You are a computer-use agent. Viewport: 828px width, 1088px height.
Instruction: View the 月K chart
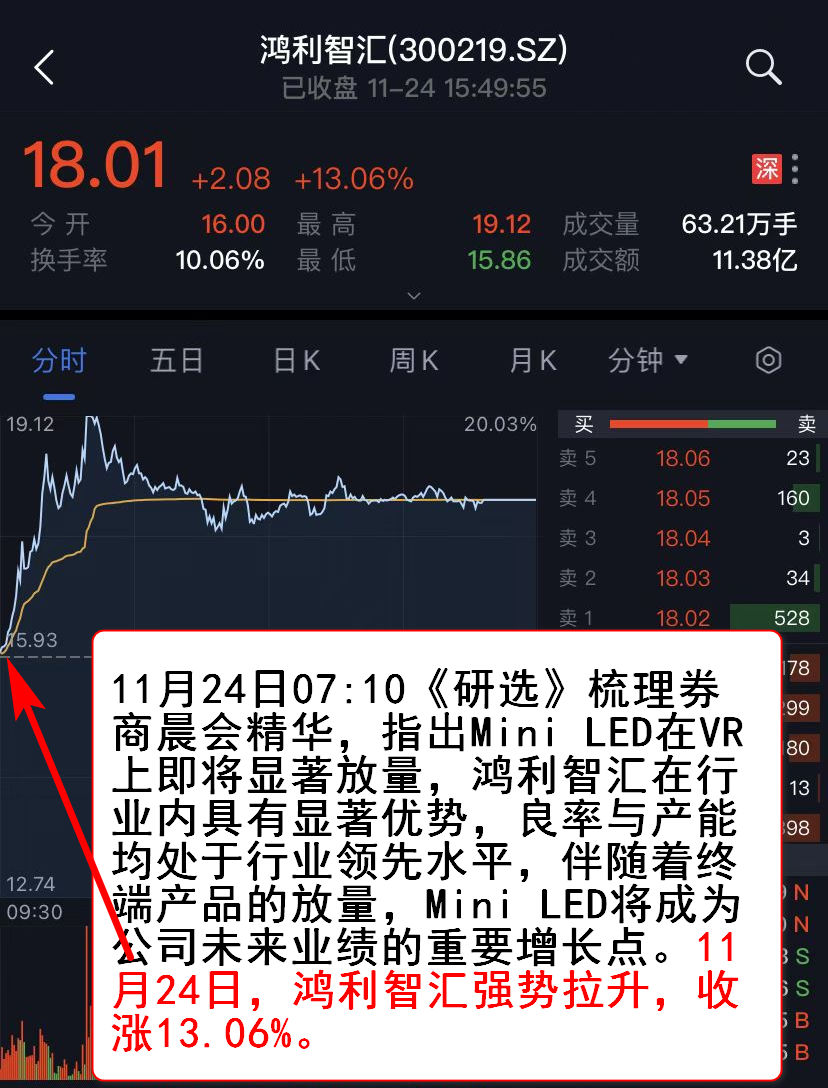(x=533, y=361)
